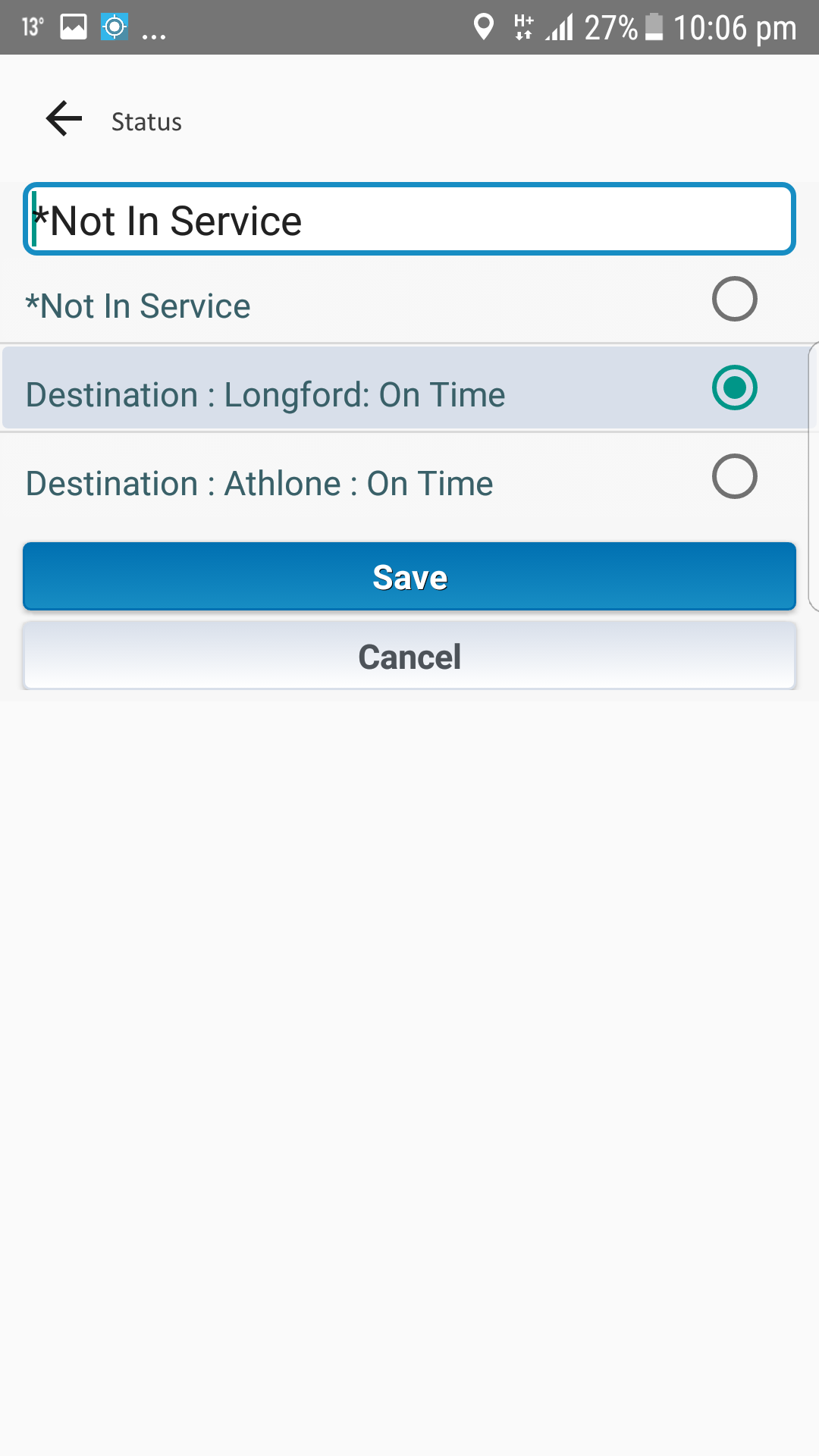The image size is (819, 1456).
Task: Click inside the *Not In Service text field
Action: pos(409,220)
